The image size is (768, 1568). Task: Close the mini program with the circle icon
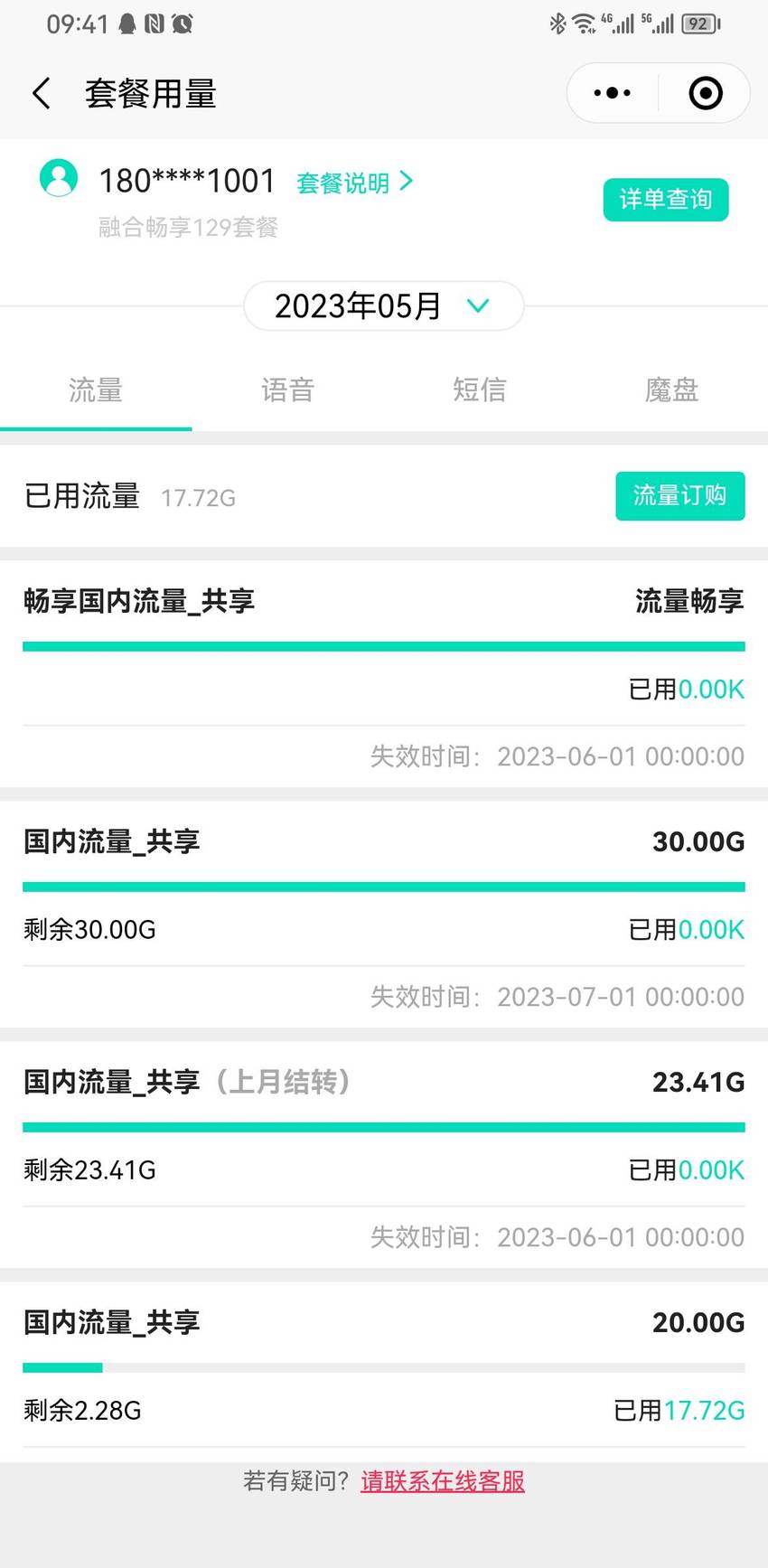pyautogui.click(x=706, y=93)
